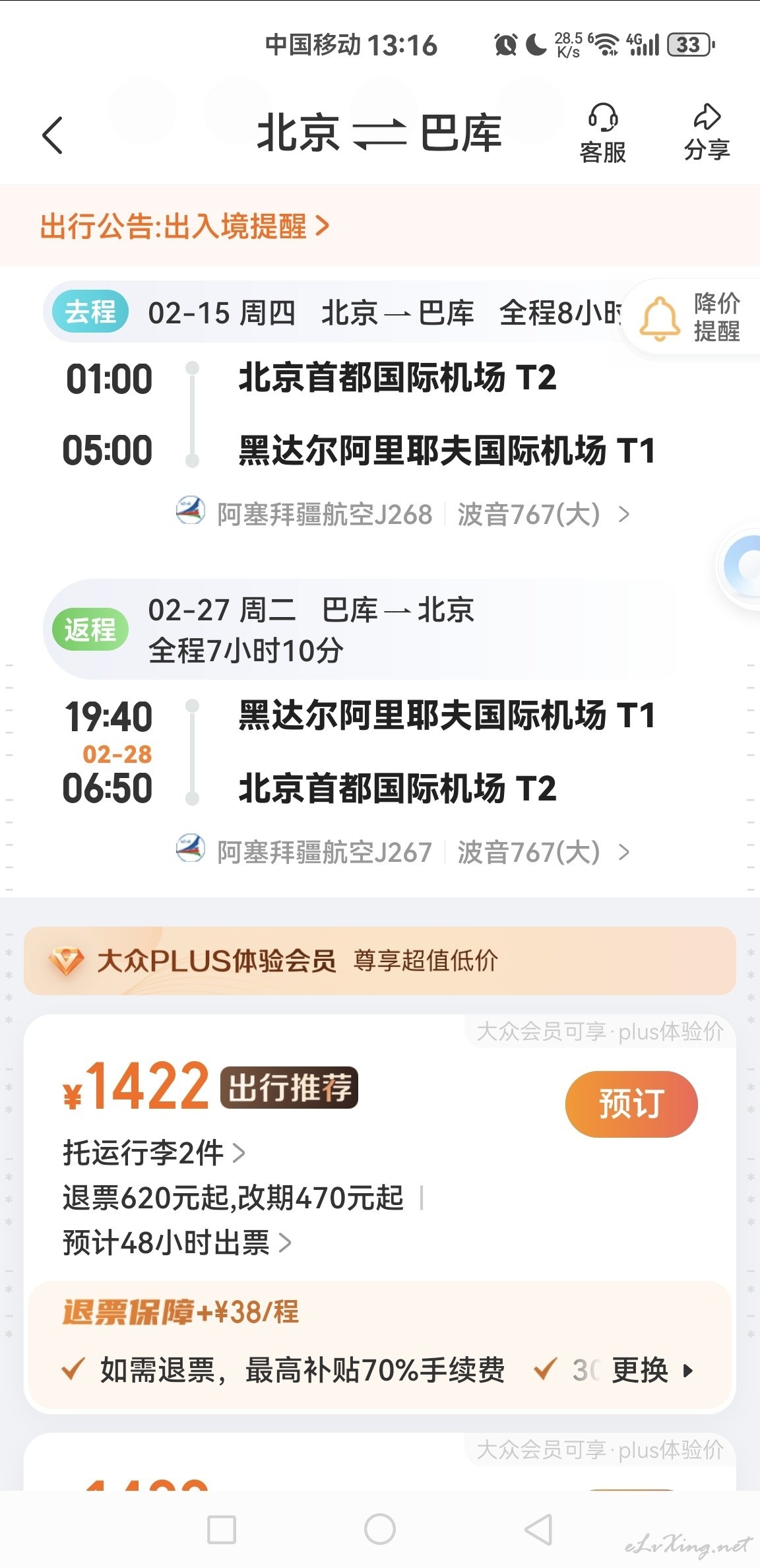
Task: Book the ¥1422 fare with 预订
Action: click(631, 1104)
